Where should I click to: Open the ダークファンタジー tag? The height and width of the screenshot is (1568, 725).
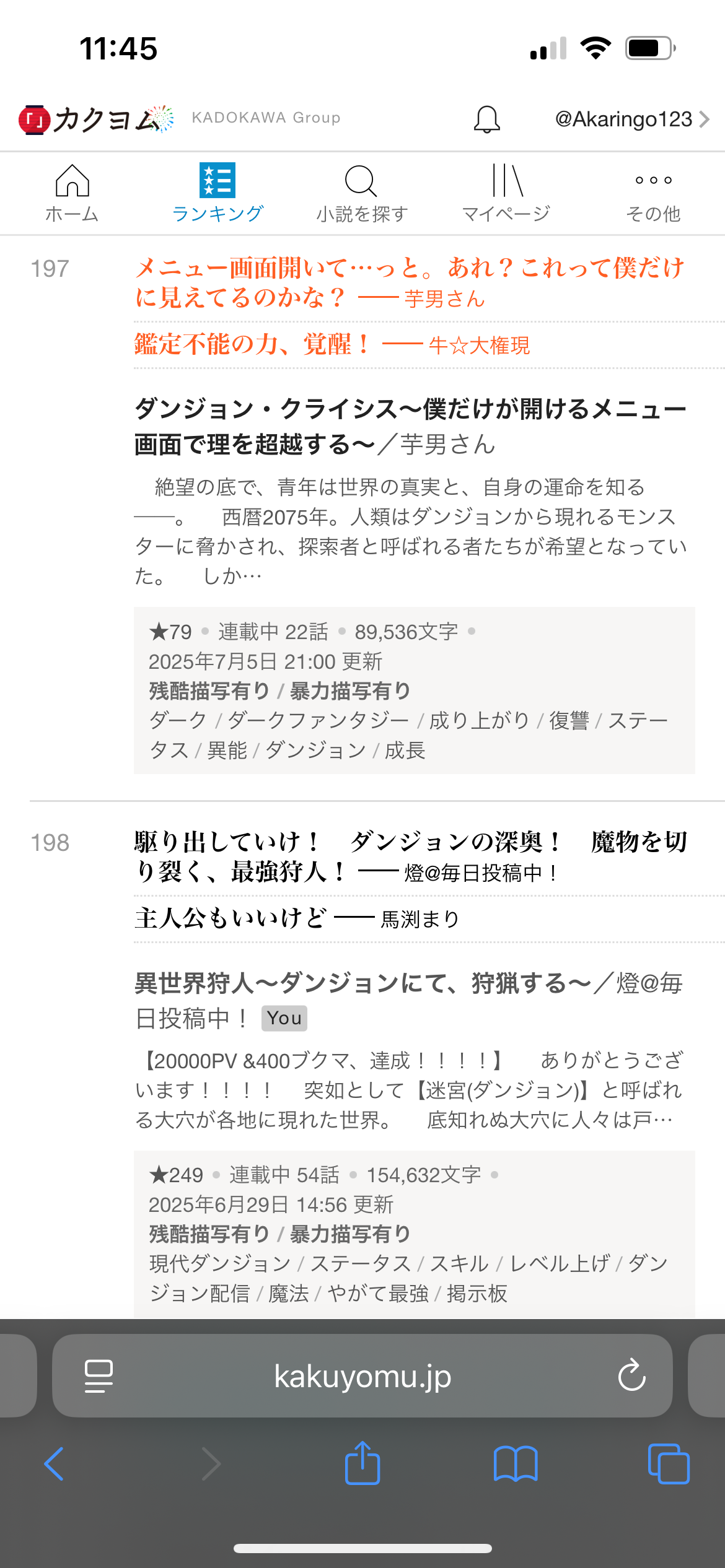coord(319,720)
